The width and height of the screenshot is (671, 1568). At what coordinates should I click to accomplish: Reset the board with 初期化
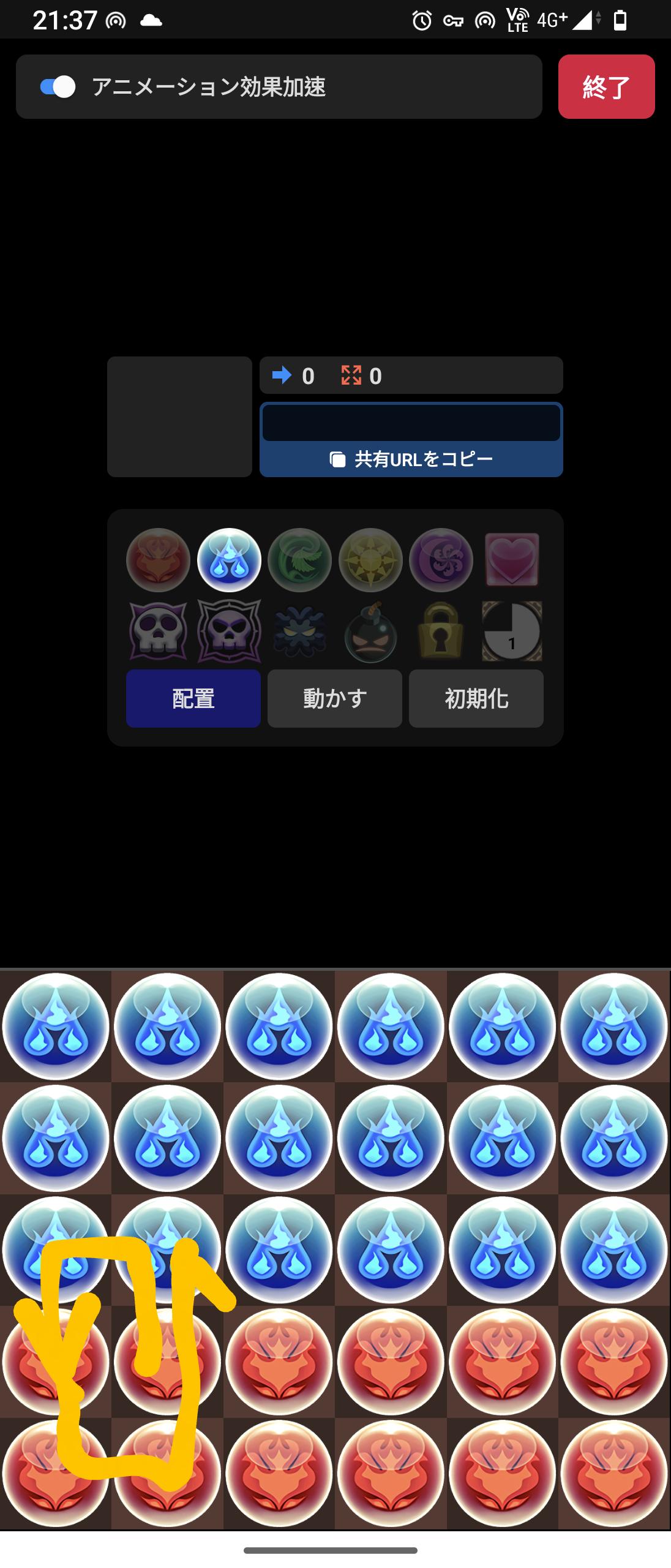[476, 698]
